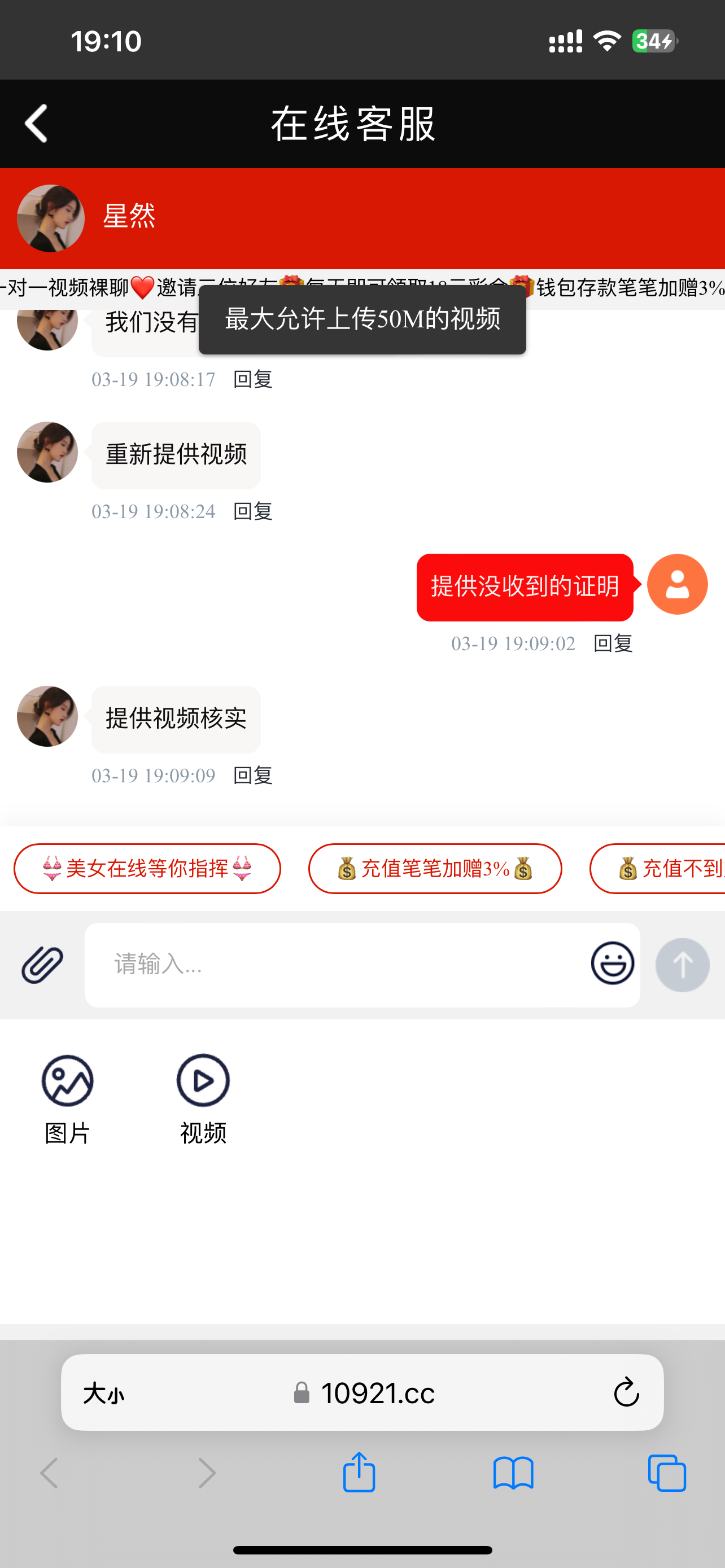The image size is (725, 1568).
Task: Reload the page in Safari
Action: point(626,1392)
